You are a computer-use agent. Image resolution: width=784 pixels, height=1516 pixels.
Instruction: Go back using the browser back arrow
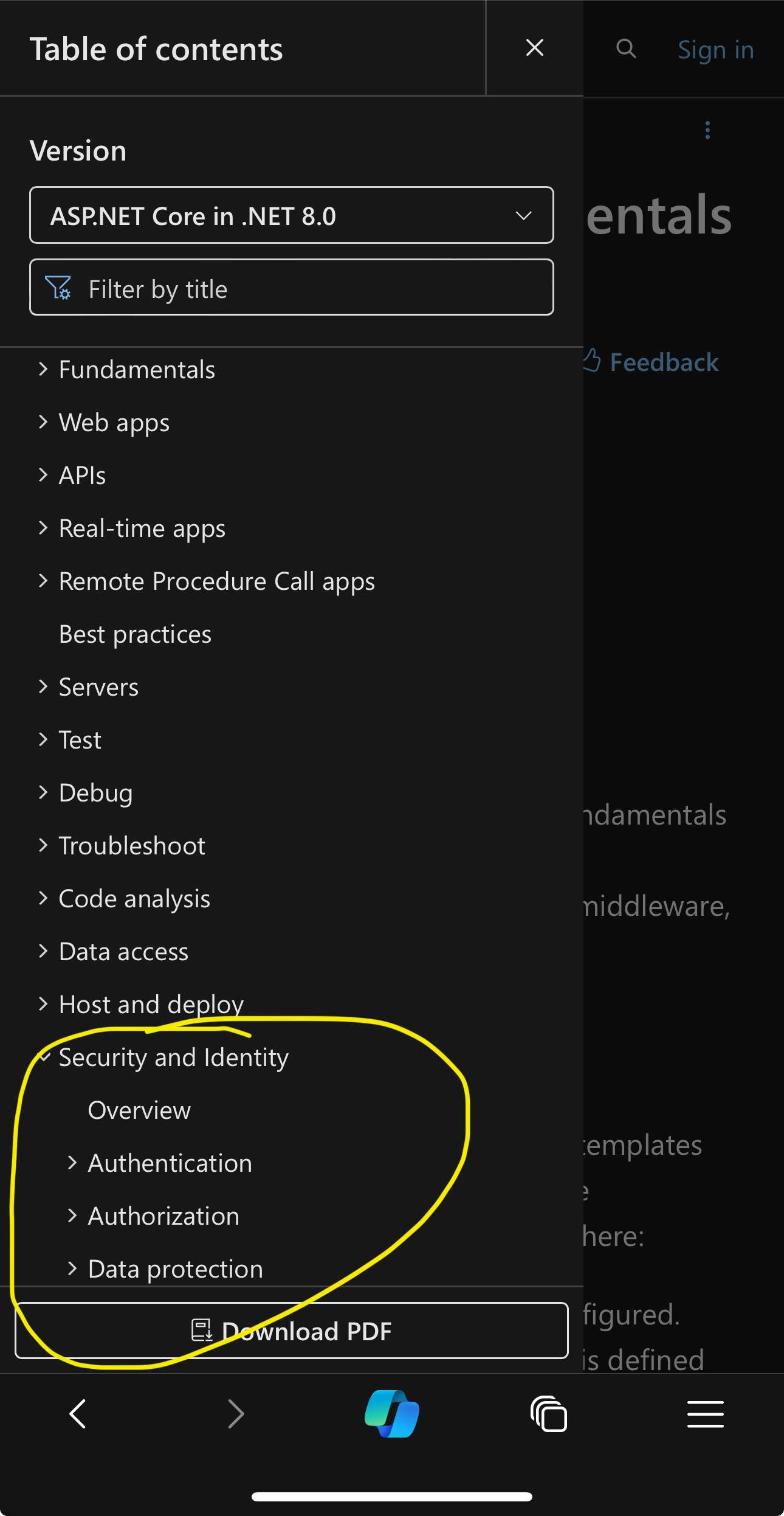[x=78, y=1413]
